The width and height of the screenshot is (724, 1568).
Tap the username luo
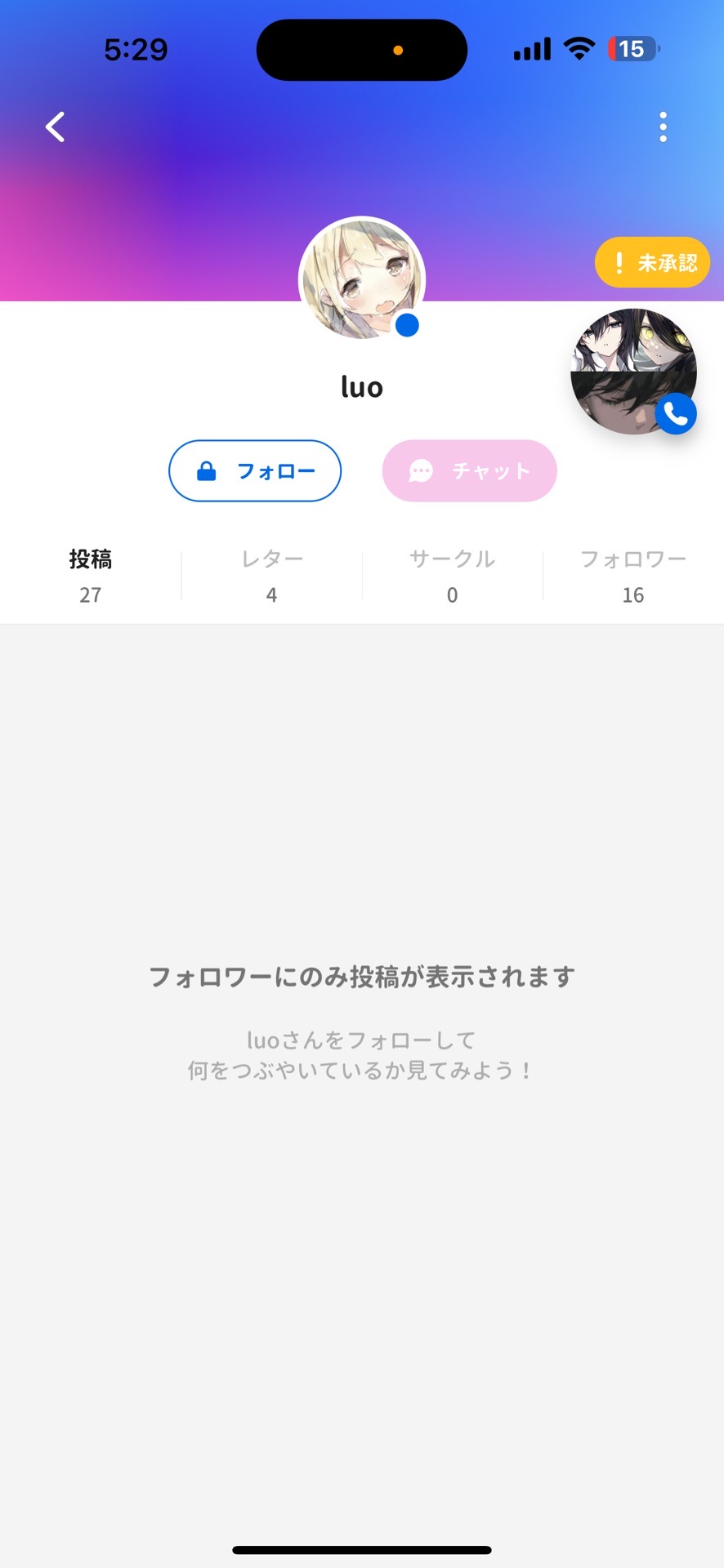(x=362, y=387)
